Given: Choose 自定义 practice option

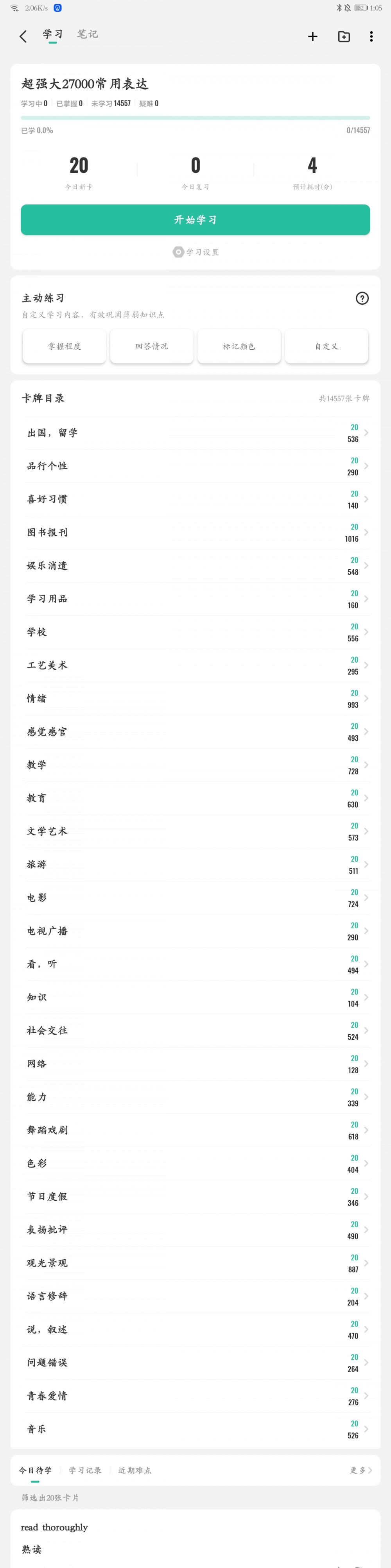Looking at the screenshot, I should [x=326, y=346].
